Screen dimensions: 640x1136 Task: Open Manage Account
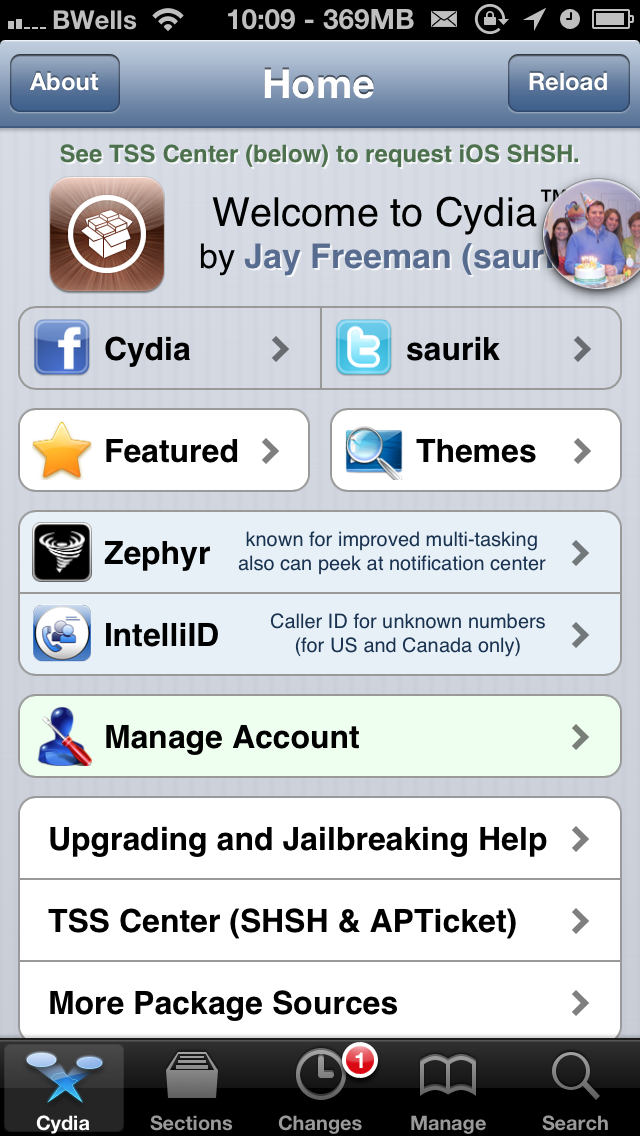point(320,737)
